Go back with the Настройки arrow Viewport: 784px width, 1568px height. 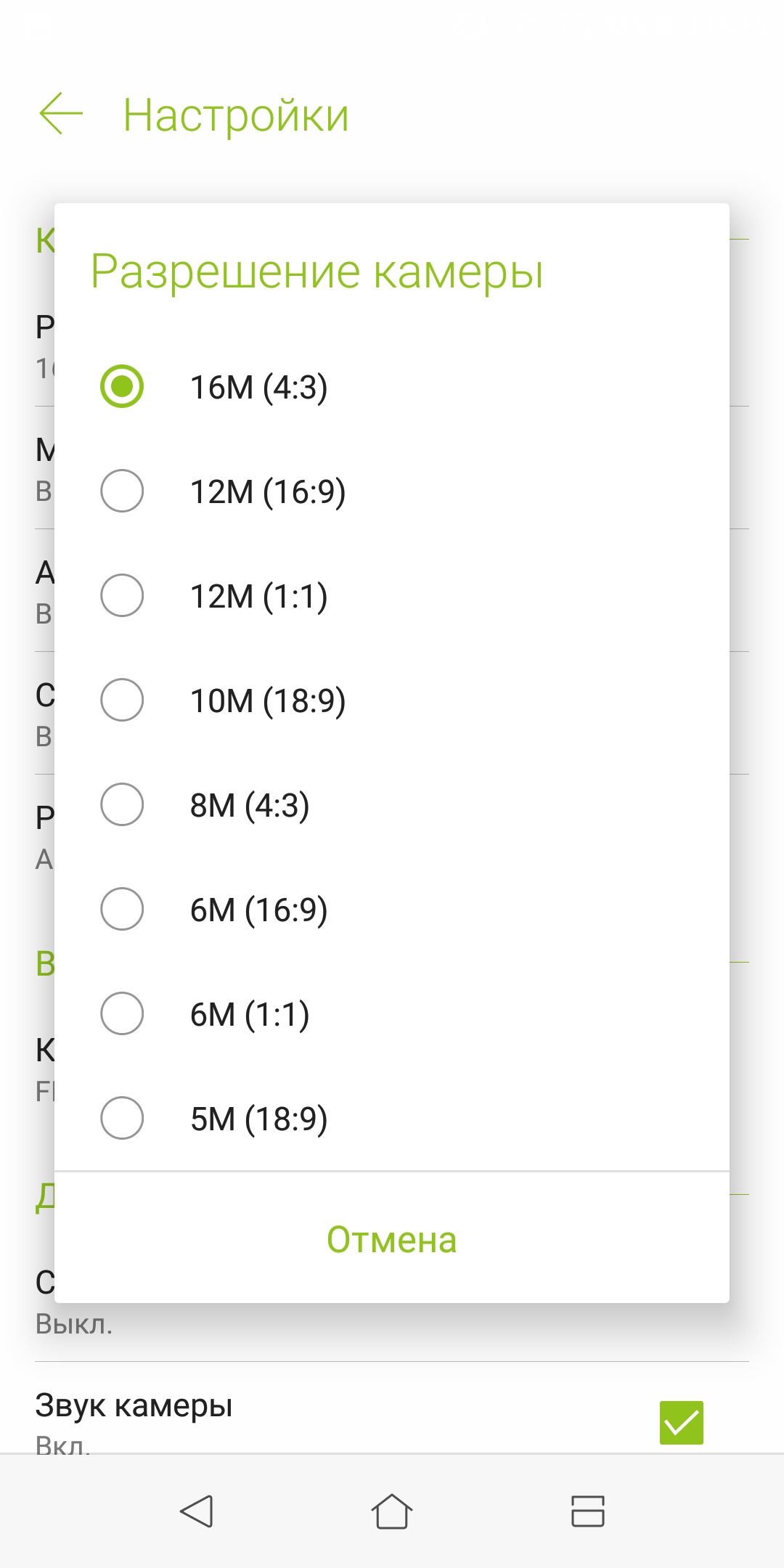61,113
